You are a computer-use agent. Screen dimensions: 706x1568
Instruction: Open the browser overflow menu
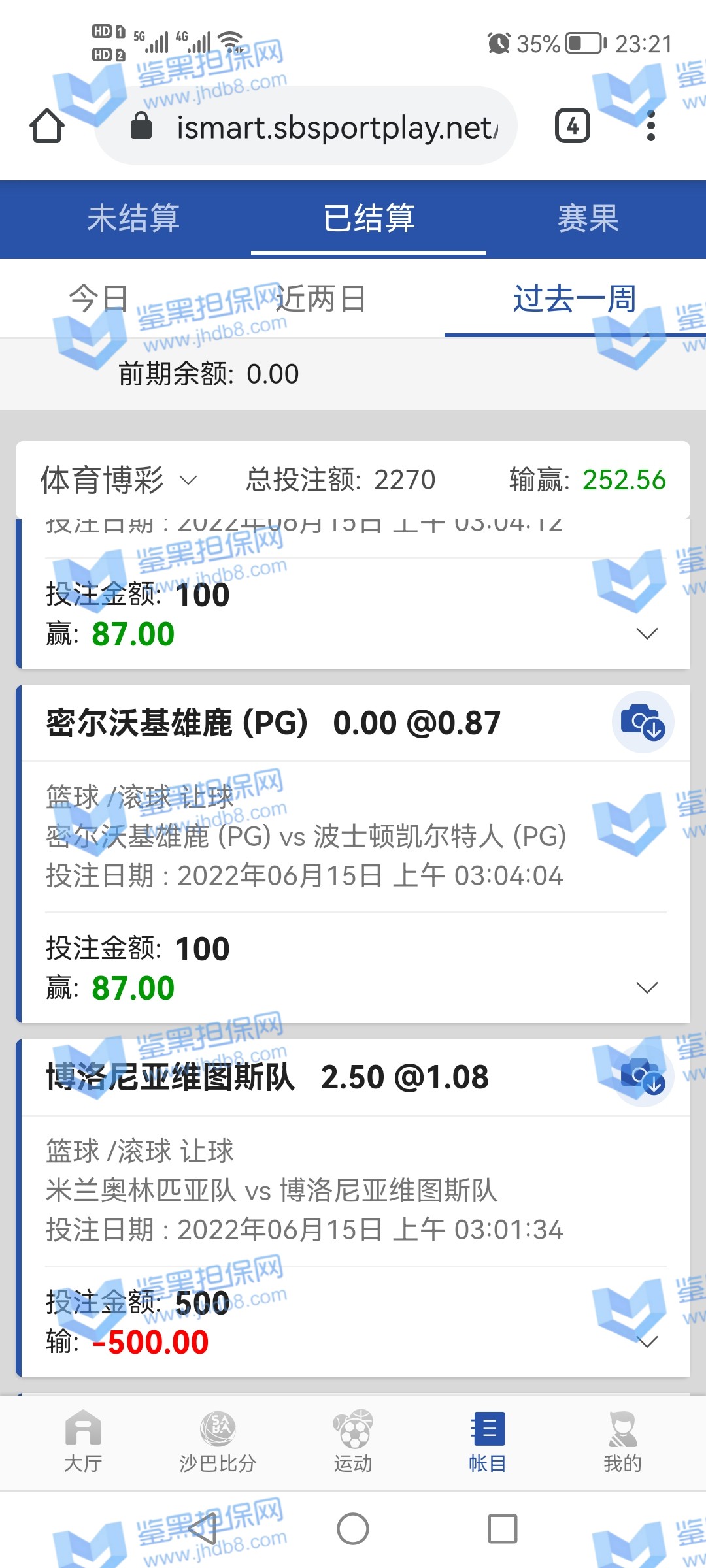click(x=650, y=125)
